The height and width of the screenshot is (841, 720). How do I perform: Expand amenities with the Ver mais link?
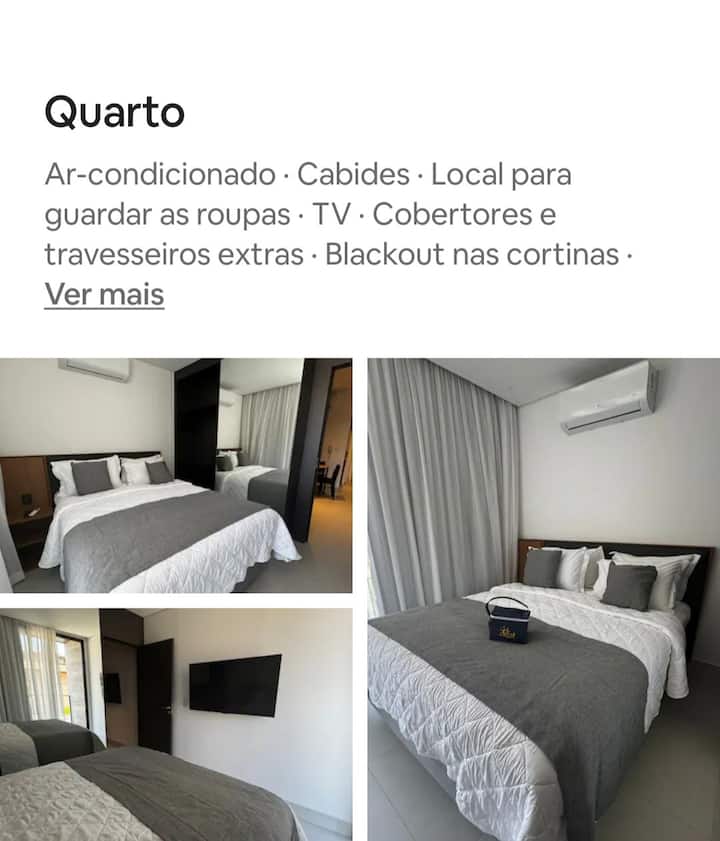104,294
